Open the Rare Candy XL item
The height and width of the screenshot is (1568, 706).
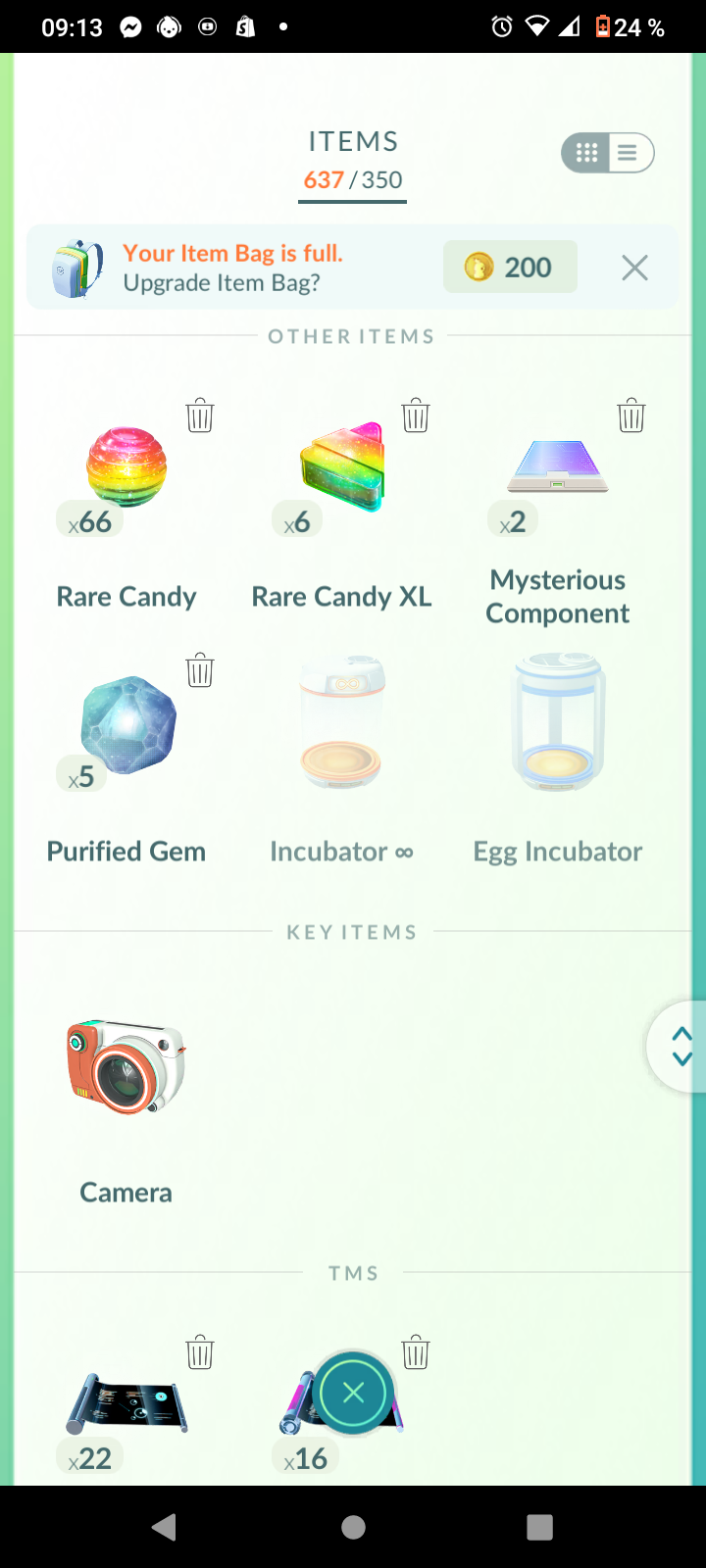(342, 468)
